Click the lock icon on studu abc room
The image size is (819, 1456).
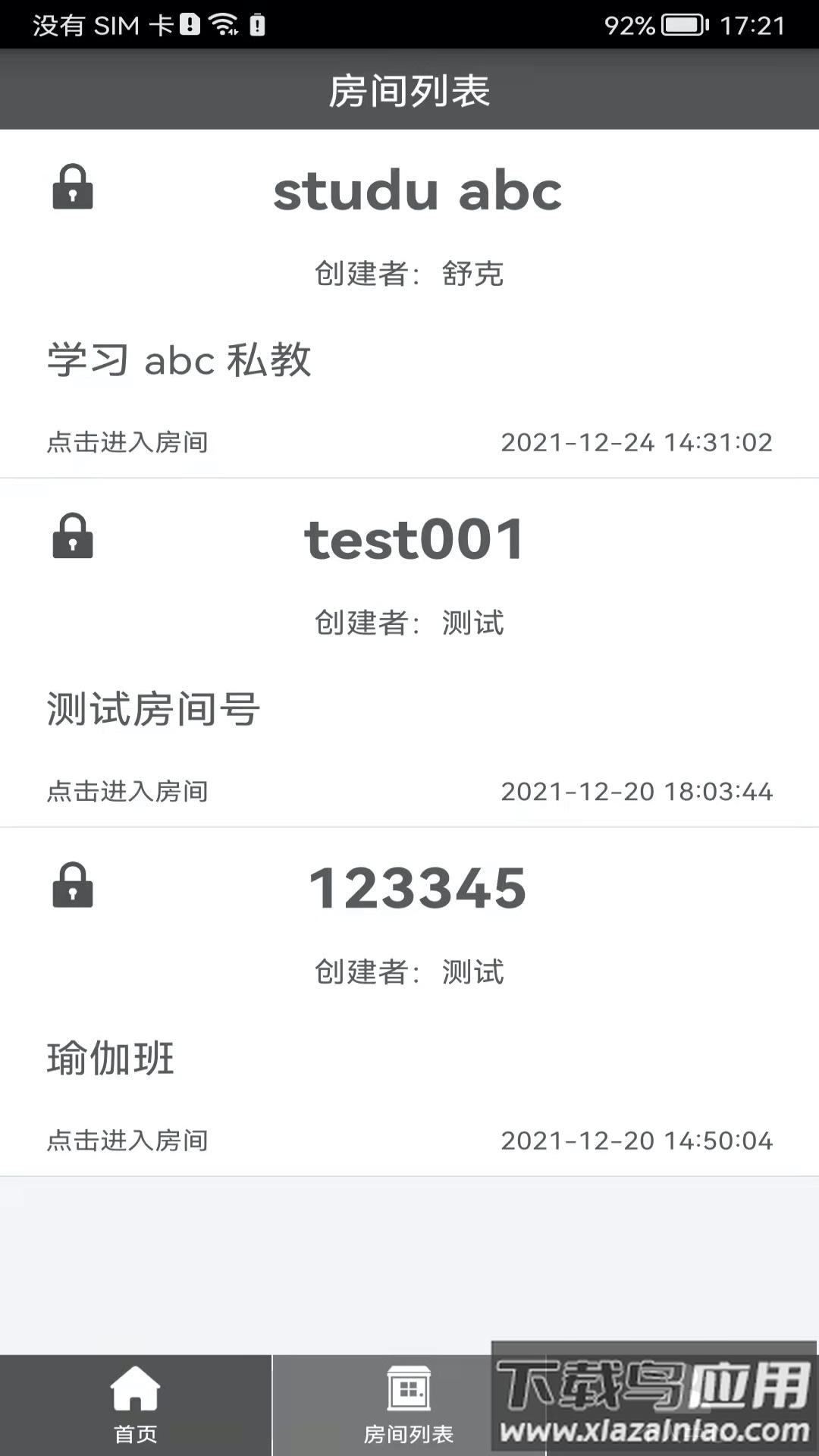tap(74, 189)
